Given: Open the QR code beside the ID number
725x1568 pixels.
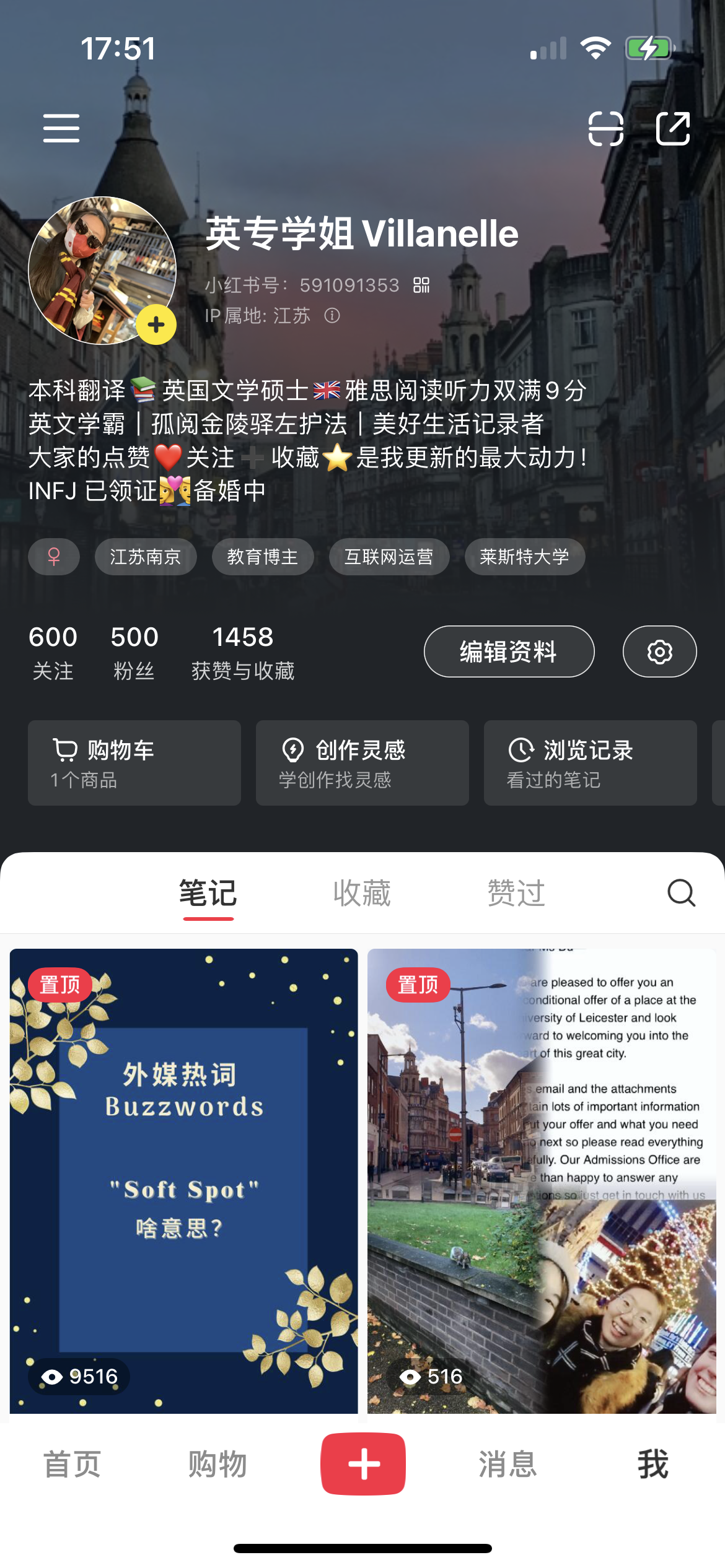Looking at the screenshot, I should [421, 285].
